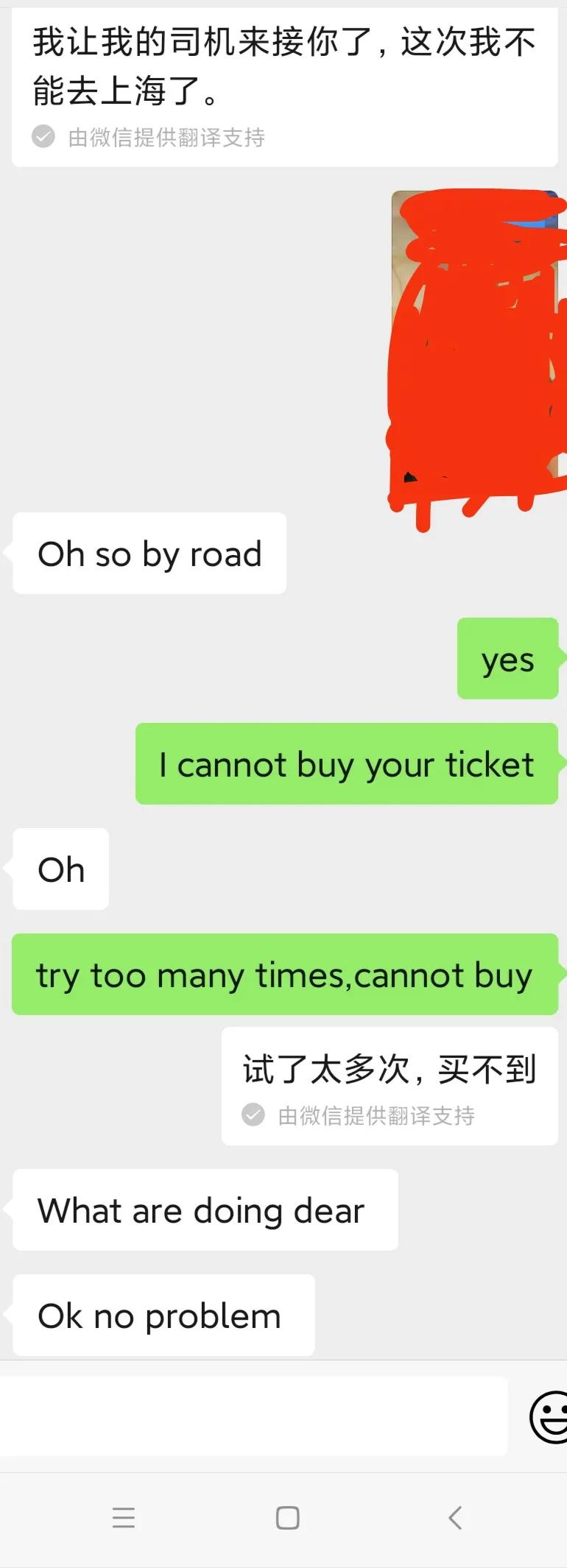Open the sent image in the chat

pyautogui.click(x=475, y=346)
